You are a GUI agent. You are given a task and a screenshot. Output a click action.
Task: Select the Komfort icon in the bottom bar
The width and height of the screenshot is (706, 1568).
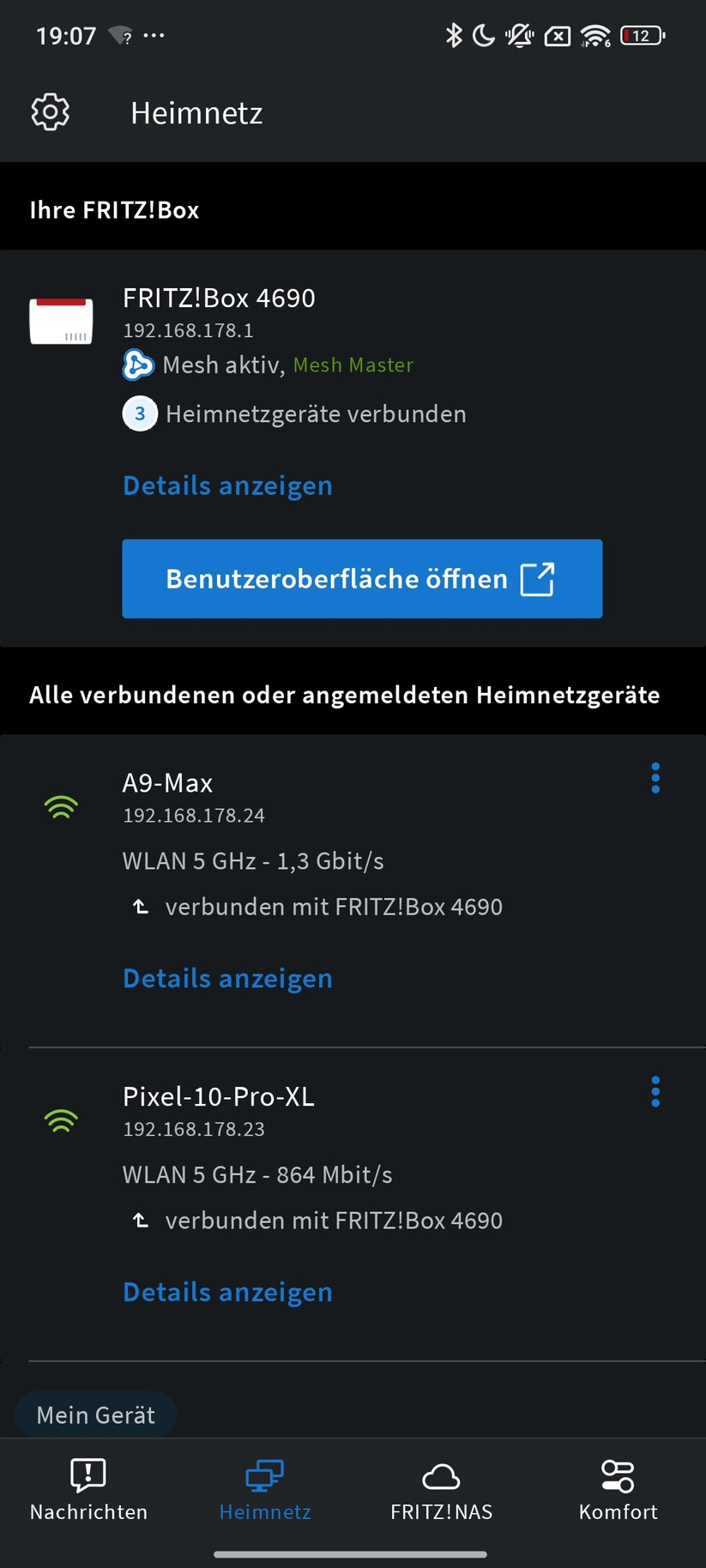618,1474
